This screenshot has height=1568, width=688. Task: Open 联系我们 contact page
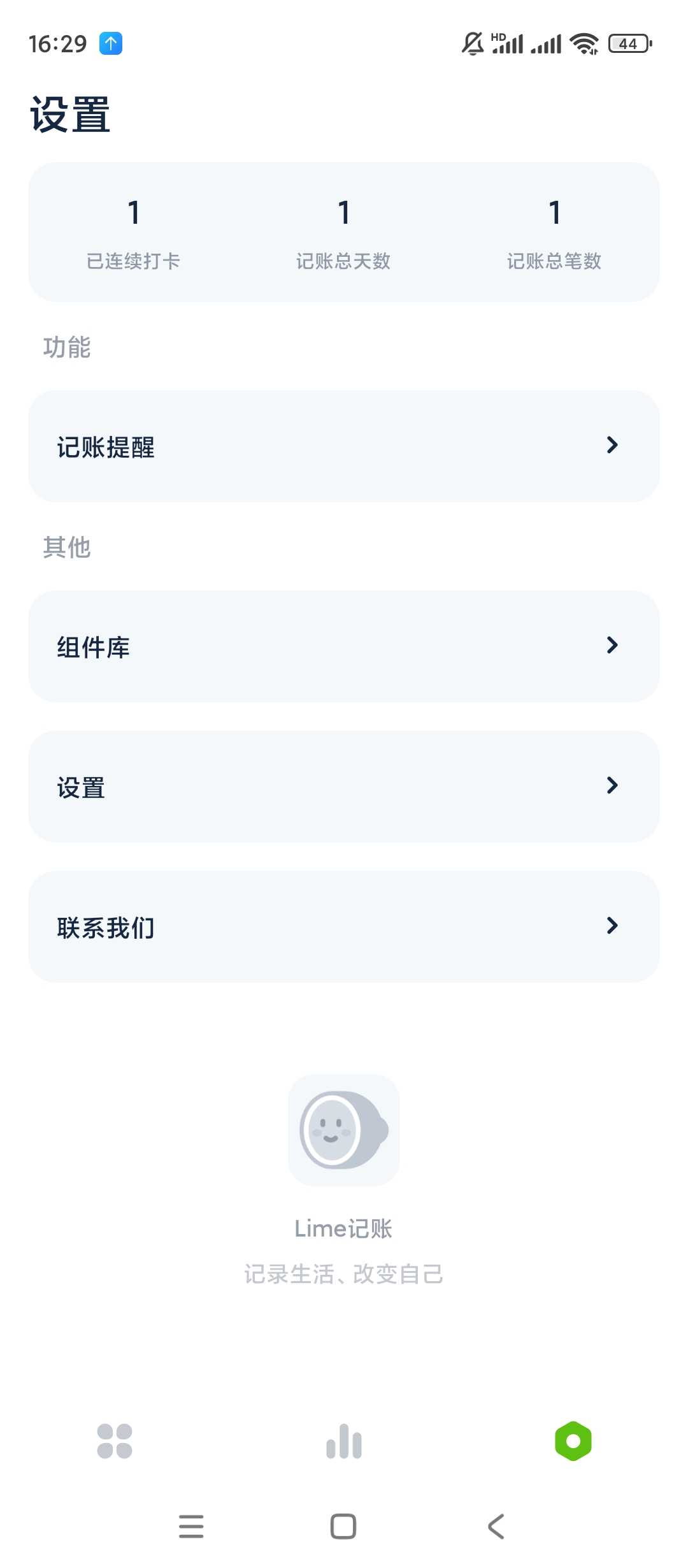[x=344, y=927]
